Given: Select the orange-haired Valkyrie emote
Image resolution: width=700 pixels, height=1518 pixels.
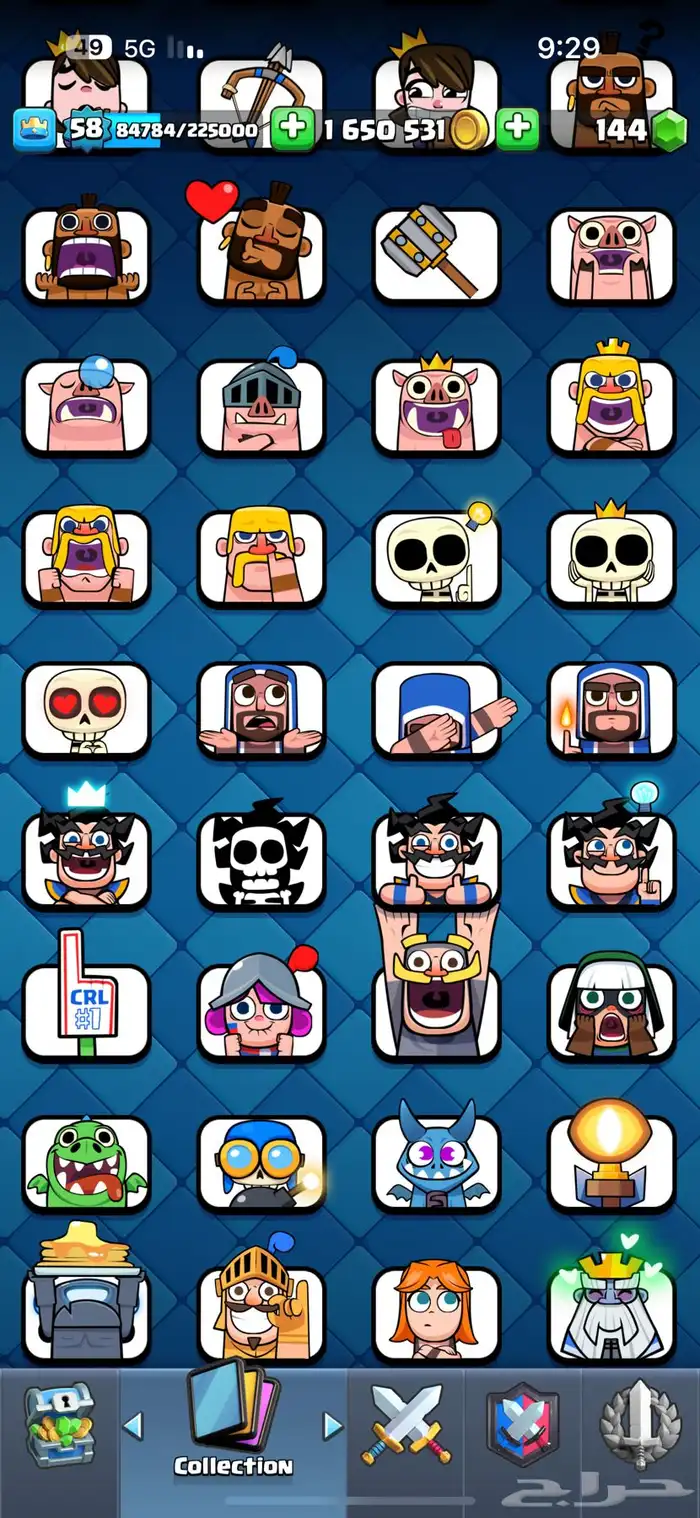Looking at the screenshot, I should [436, 1313].
